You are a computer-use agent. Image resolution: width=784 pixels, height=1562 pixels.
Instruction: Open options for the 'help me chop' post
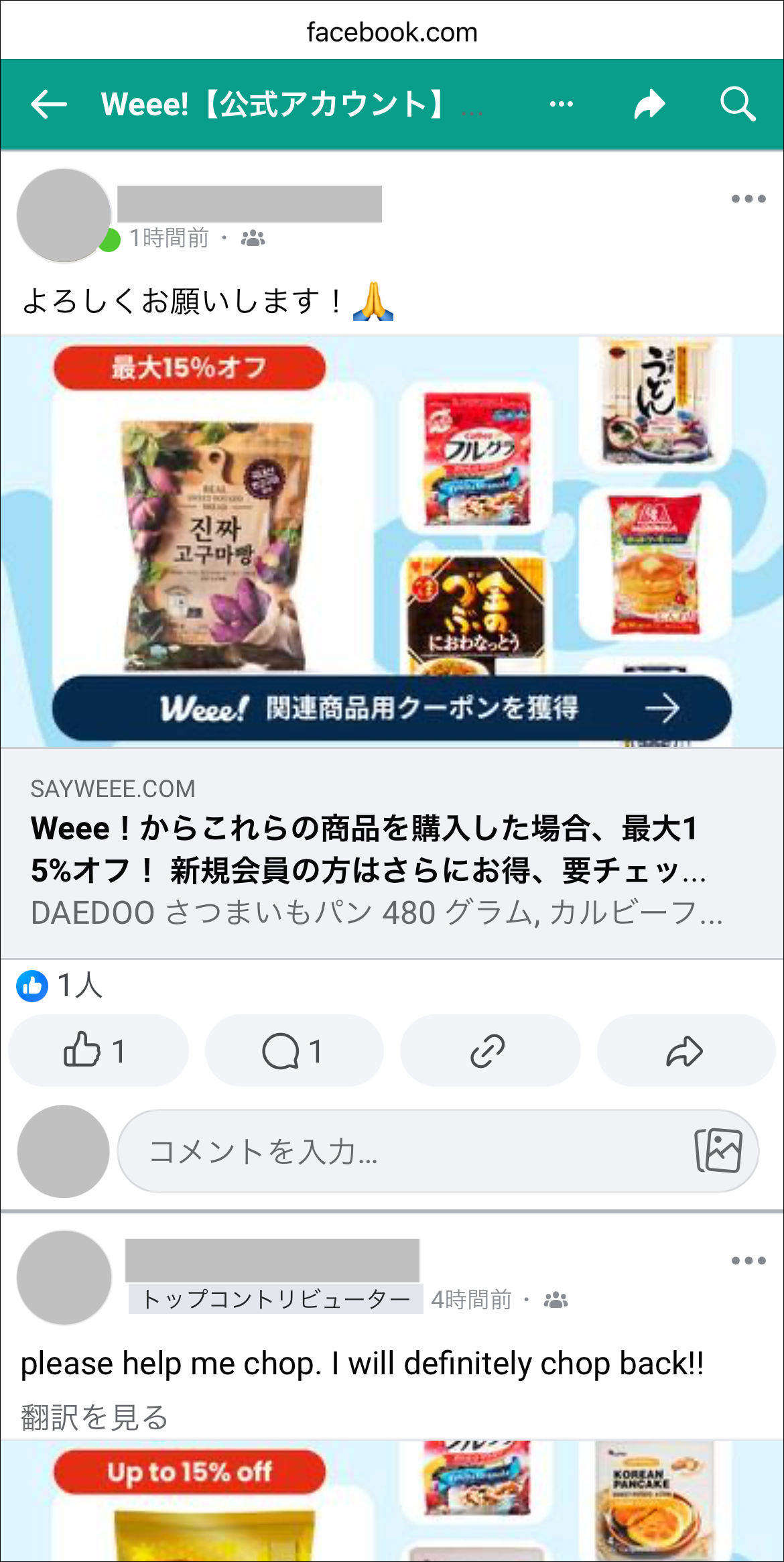tap(748, 1261)
